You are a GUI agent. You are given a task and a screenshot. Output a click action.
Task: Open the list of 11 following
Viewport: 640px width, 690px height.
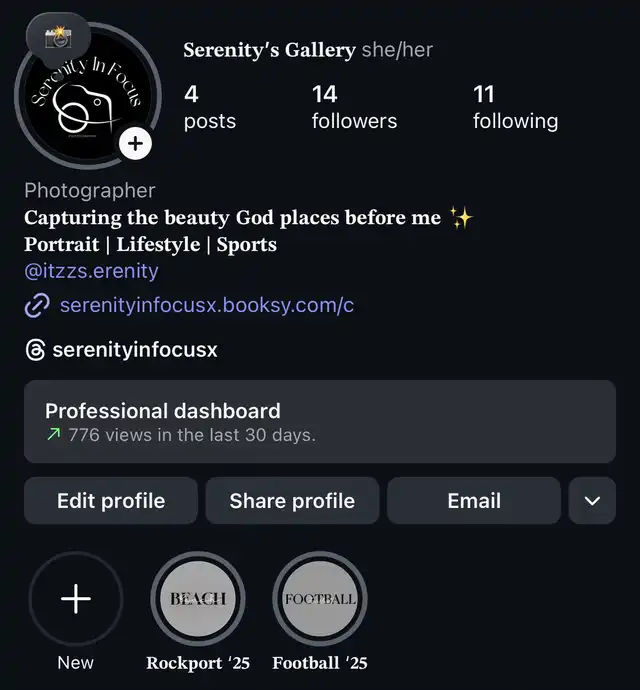[x=515, y=108]
